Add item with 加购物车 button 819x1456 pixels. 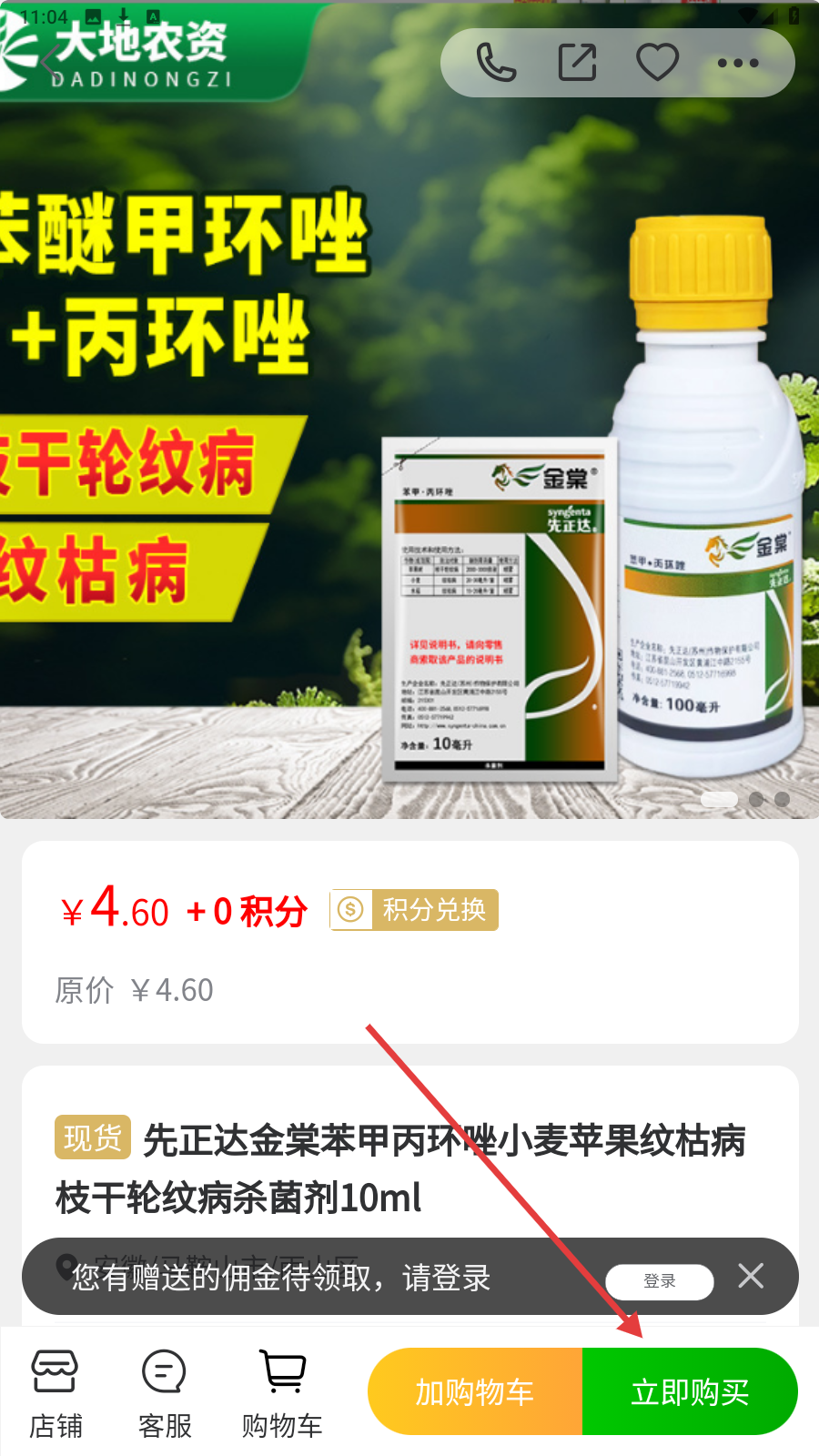[x=475, y=1391]
